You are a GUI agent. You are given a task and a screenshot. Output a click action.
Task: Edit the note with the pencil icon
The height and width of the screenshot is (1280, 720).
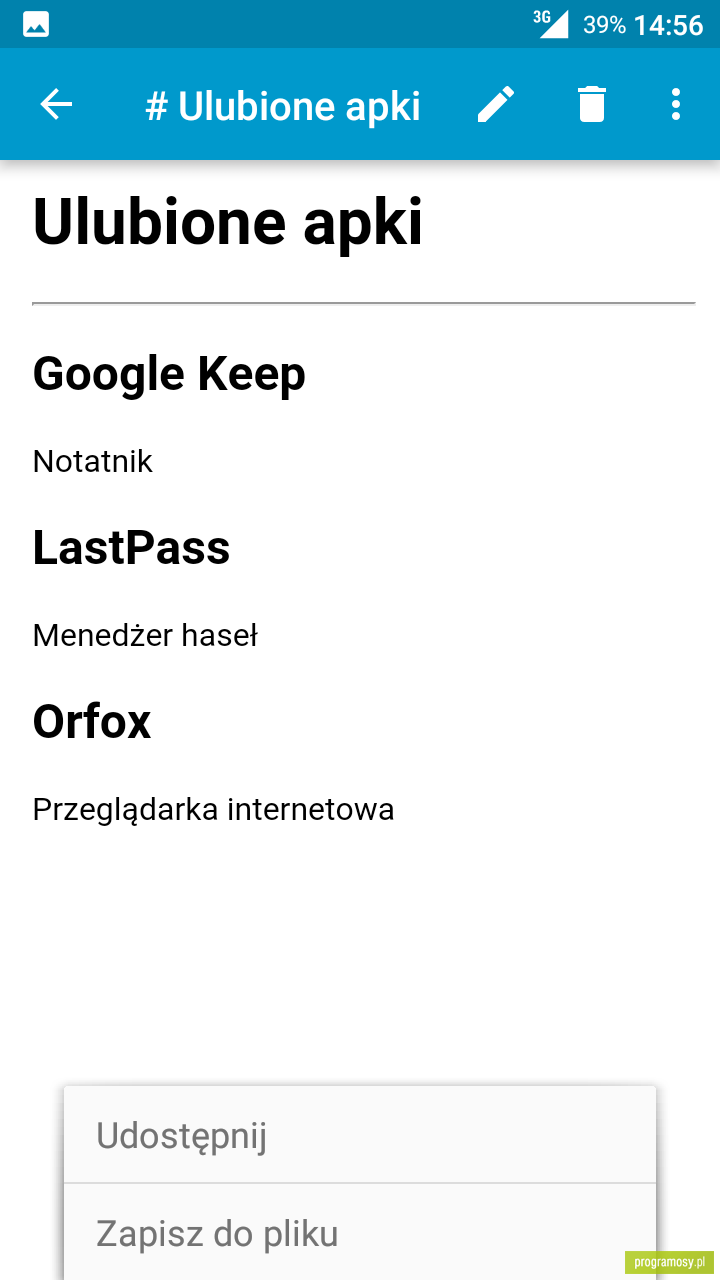tap(496, 104)
